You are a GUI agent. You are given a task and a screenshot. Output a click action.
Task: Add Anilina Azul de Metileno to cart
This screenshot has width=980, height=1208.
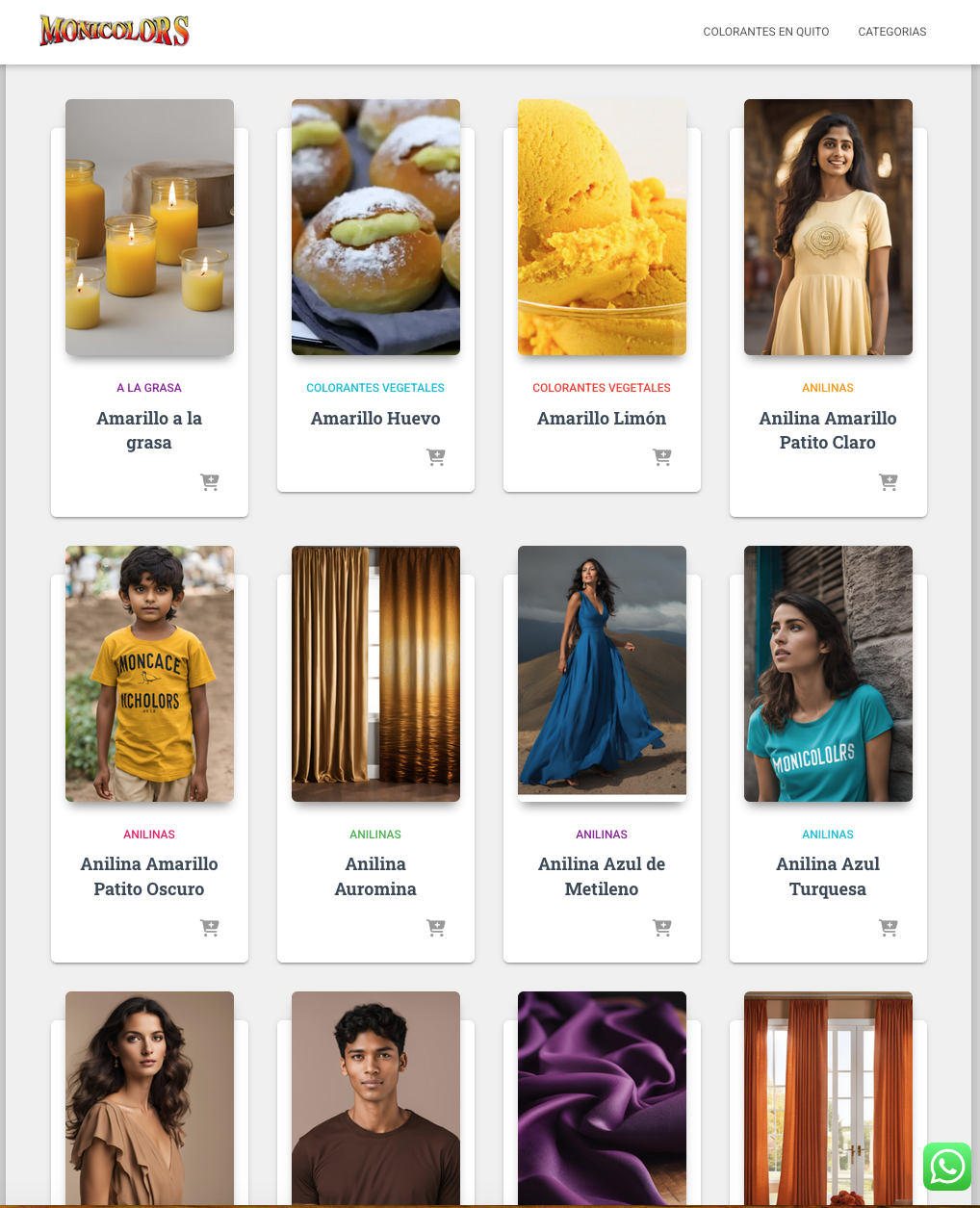point(662,928)
